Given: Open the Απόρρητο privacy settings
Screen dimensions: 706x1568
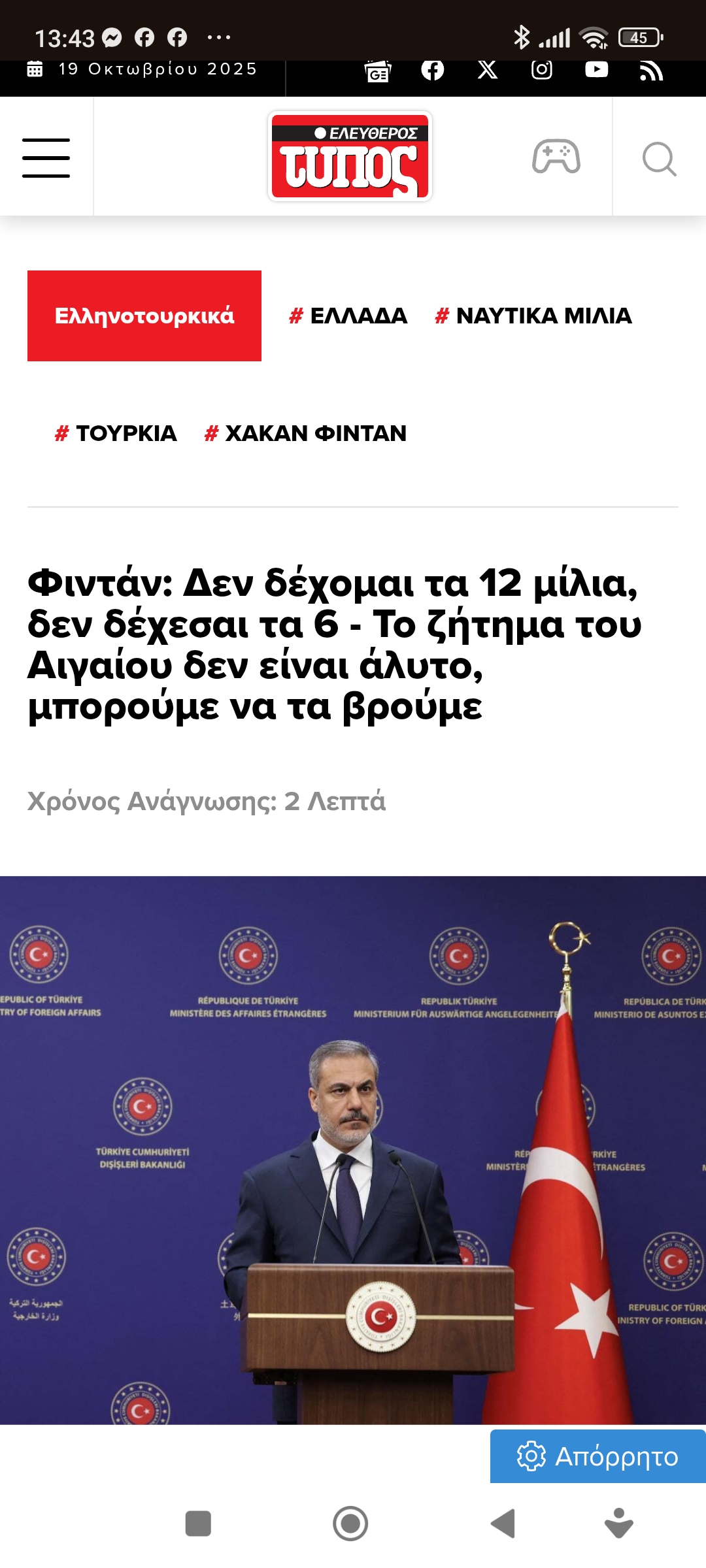Looking at the screenshot, I should pyautogui.click(x=597, y=1456).
